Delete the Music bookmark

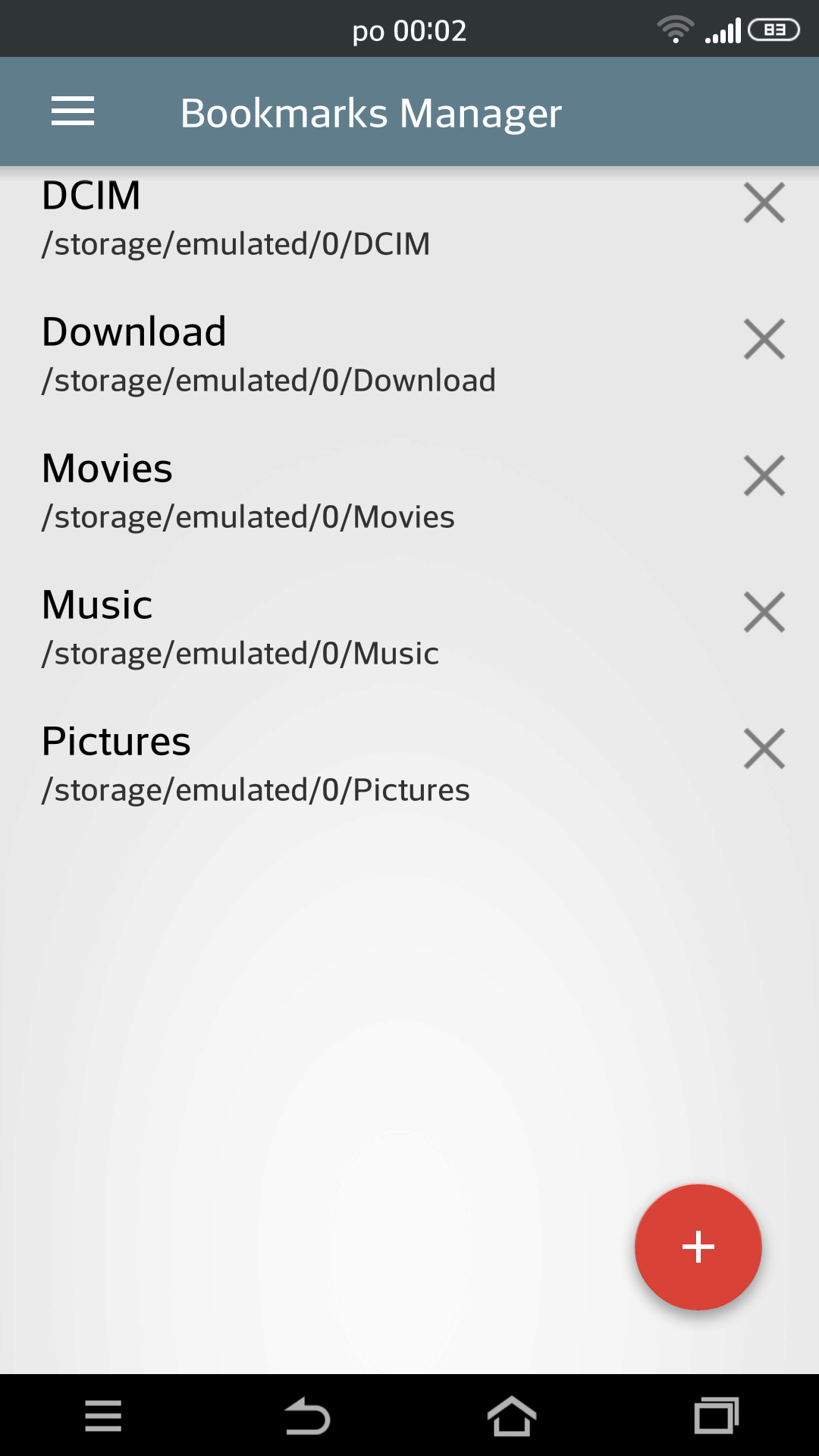pos(764,612)
